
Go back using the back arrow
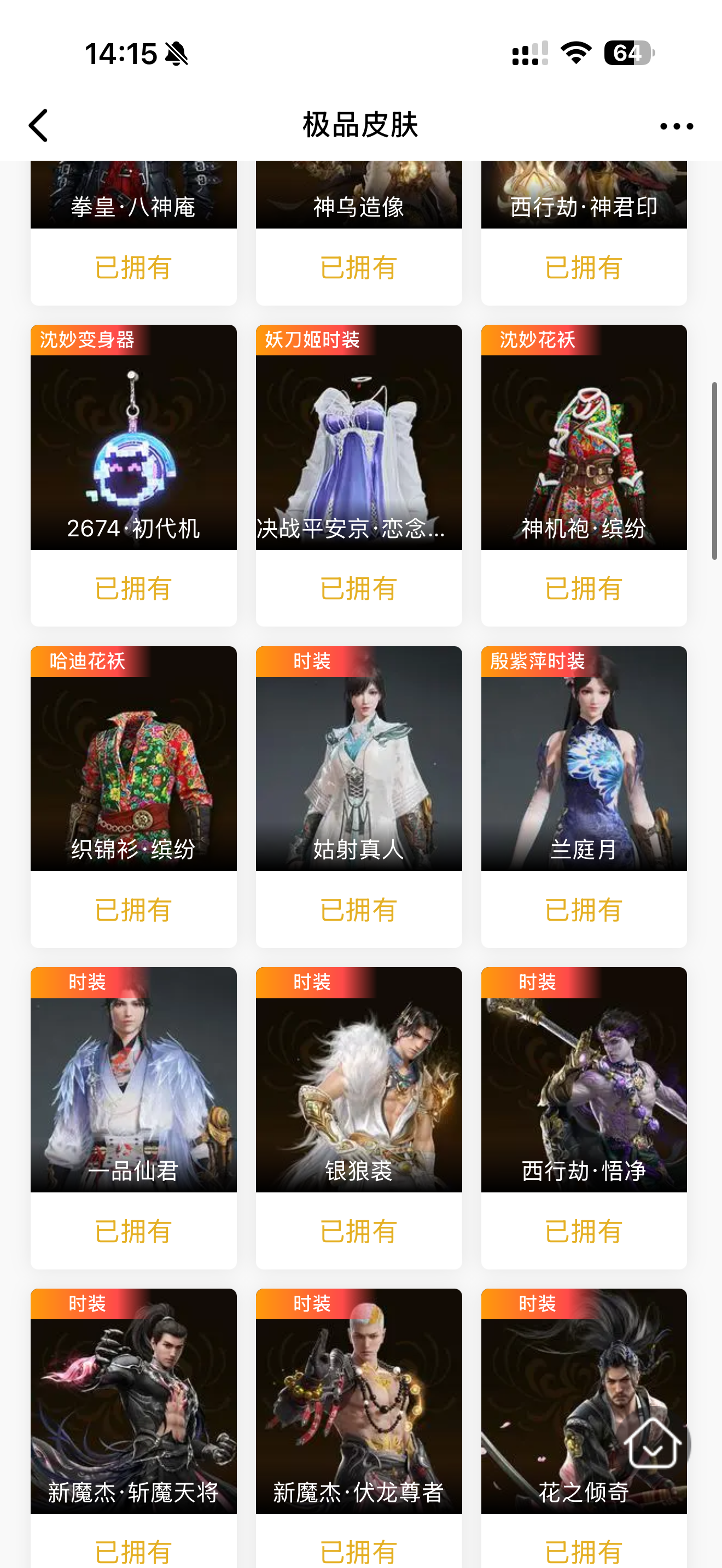pos(38,126)
